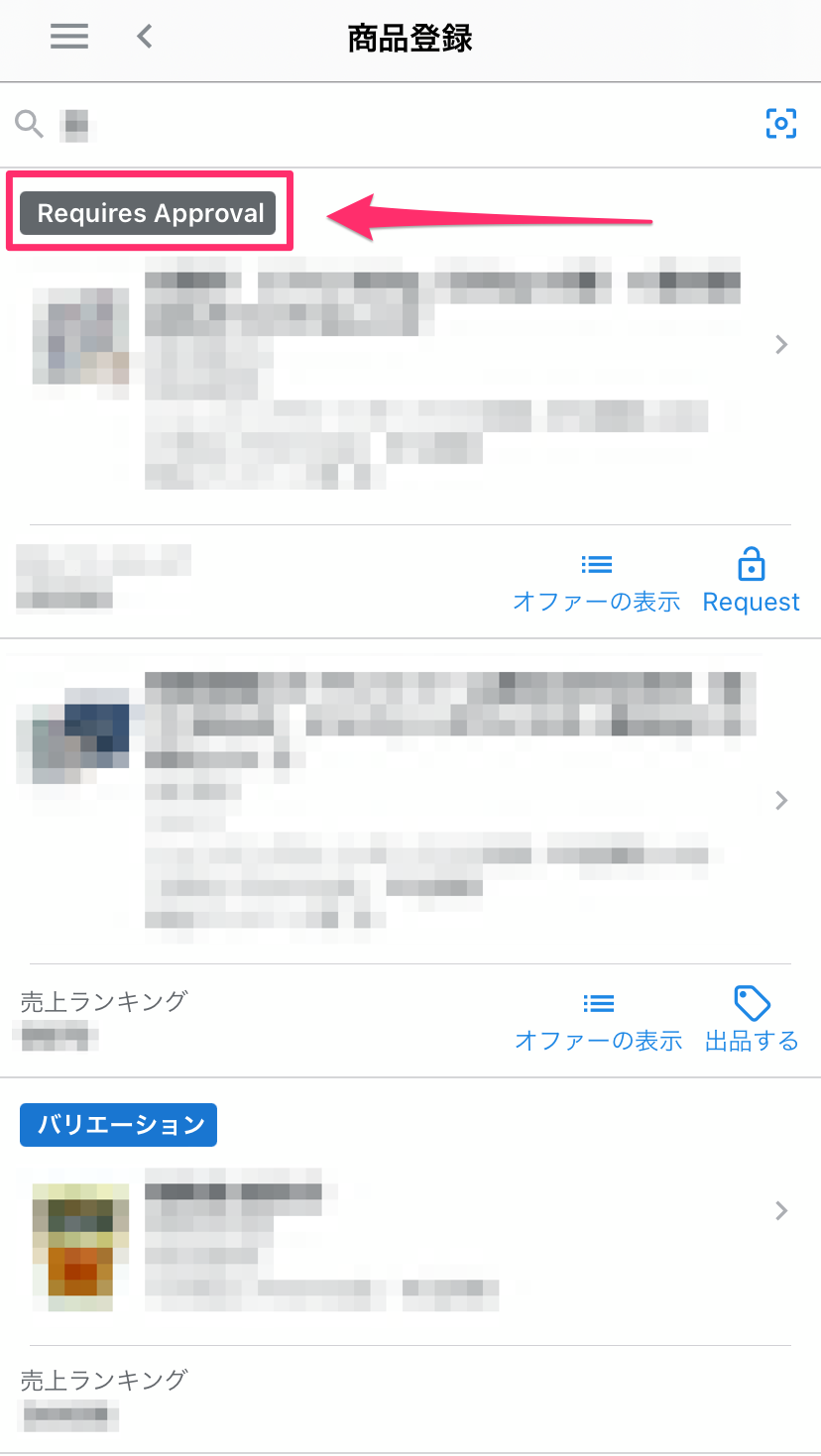
Task: Open the barcode scan icon
Action: coord(781,124)
